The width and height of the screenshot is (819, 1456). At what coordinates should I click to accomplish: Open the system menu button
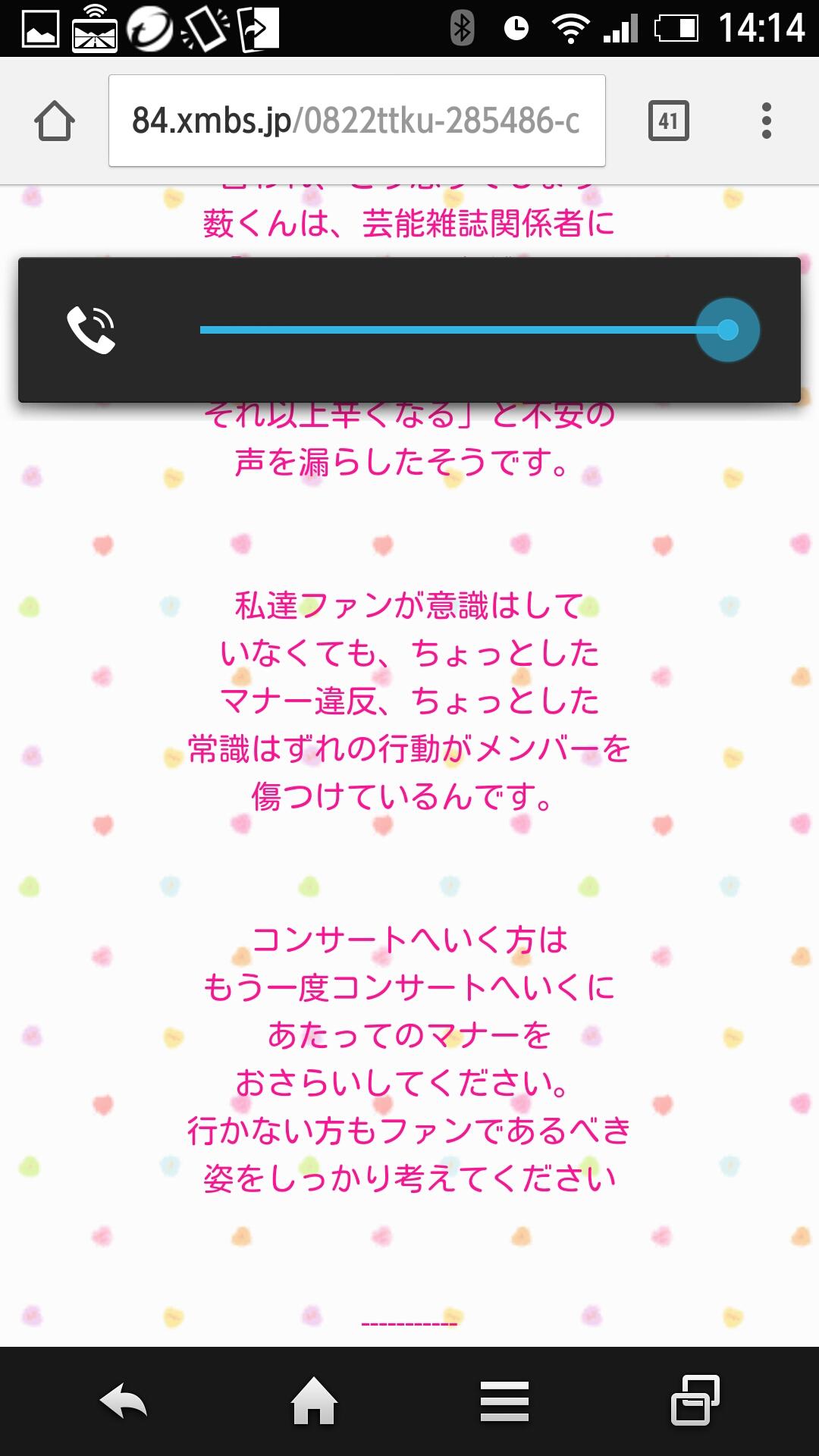(x=504, y=1401)
